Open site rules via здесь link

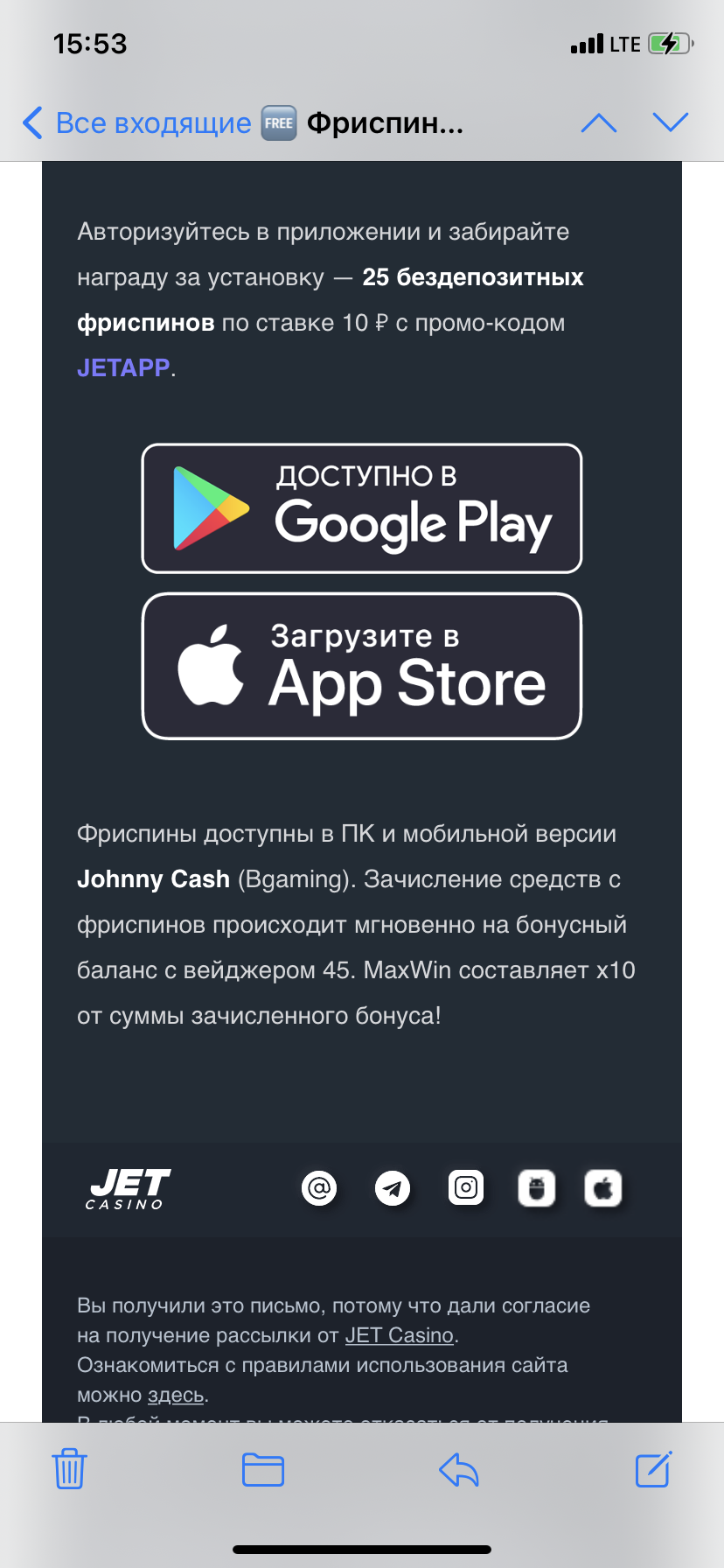point(175,1395)
